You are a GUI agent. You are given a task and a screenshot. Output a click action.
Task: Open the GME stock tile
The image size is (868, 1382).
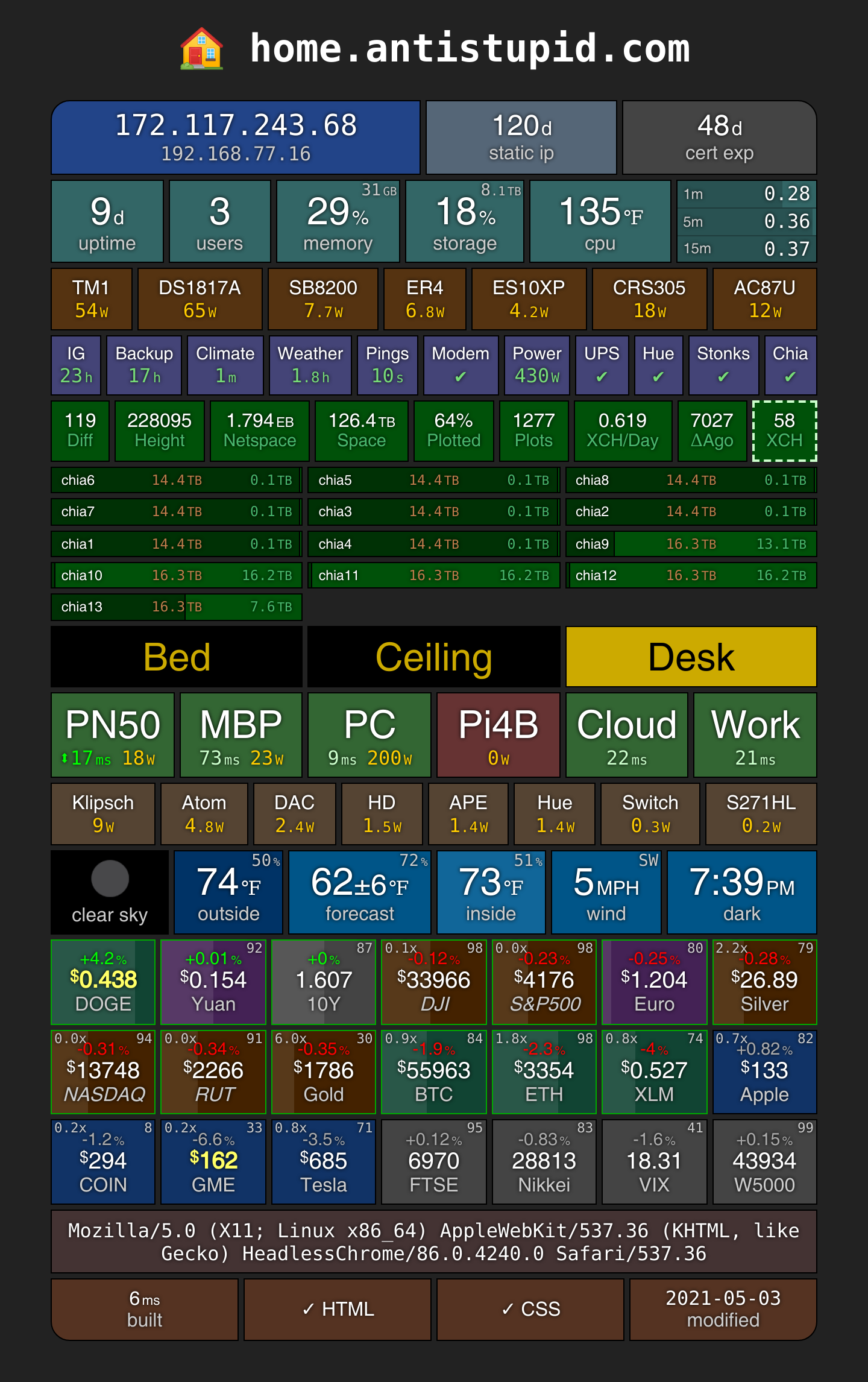[x=213, y=1162]
